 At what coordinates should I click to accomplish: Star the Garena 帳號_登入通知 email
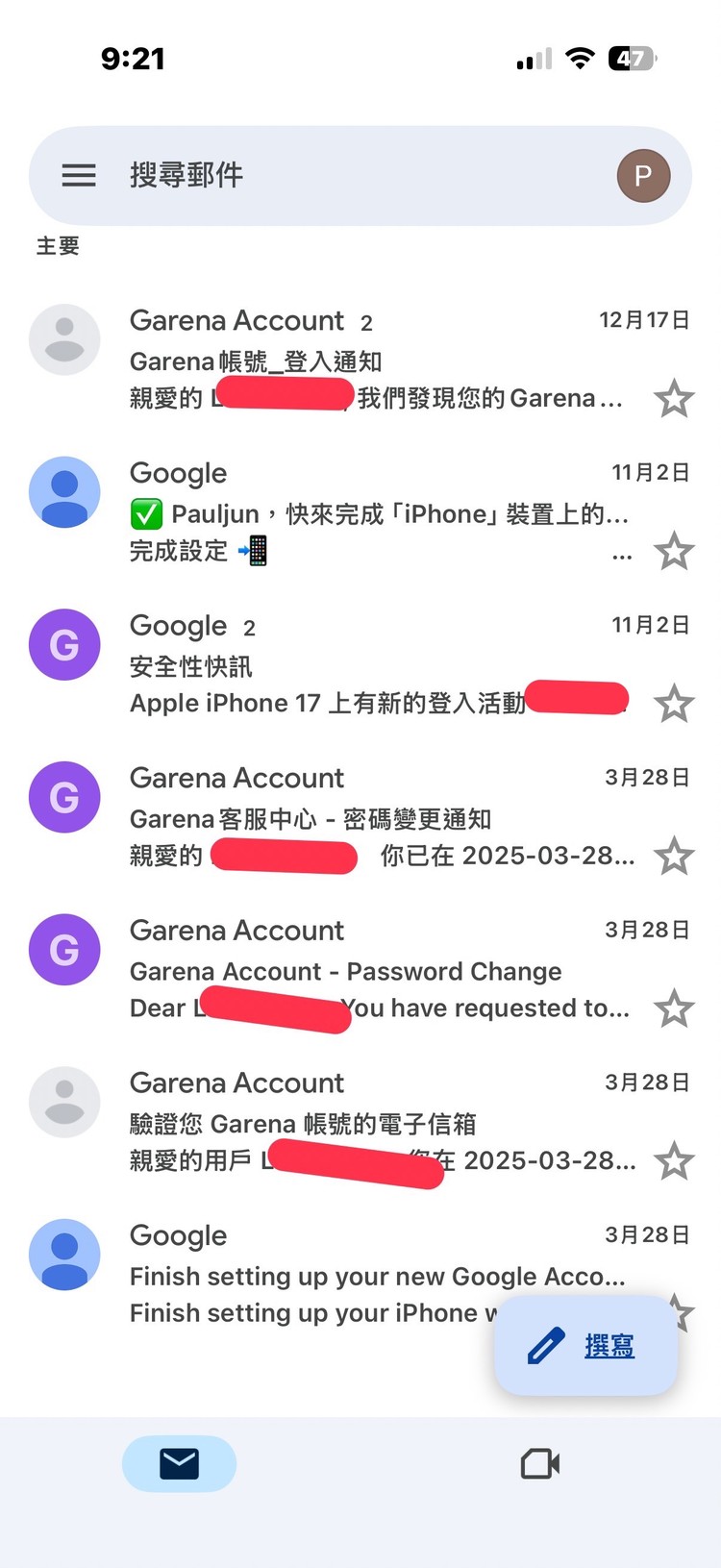click(675, 398)
